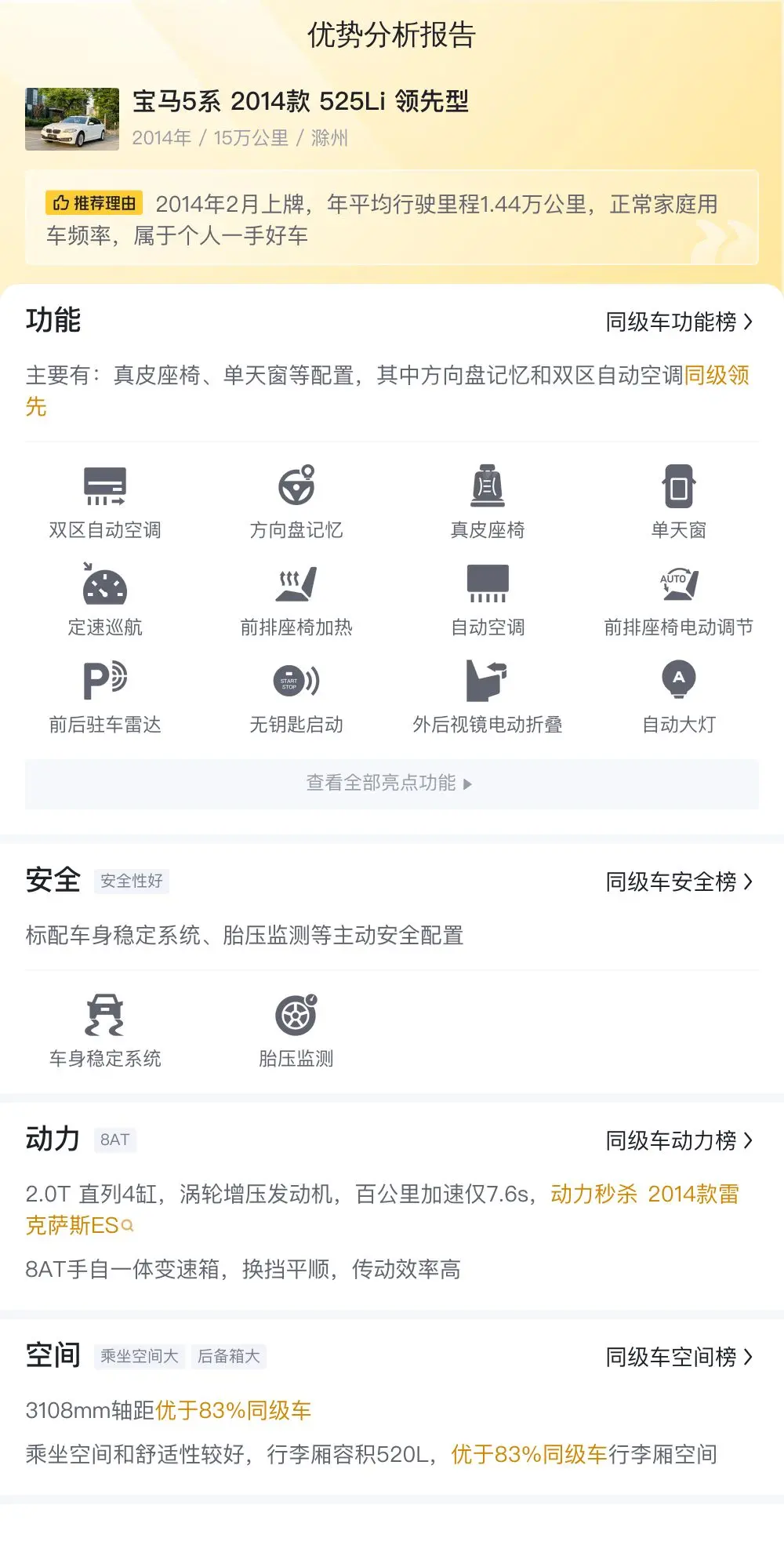Open the 宝马5系 car photo thumbnail

pos(72,119)
